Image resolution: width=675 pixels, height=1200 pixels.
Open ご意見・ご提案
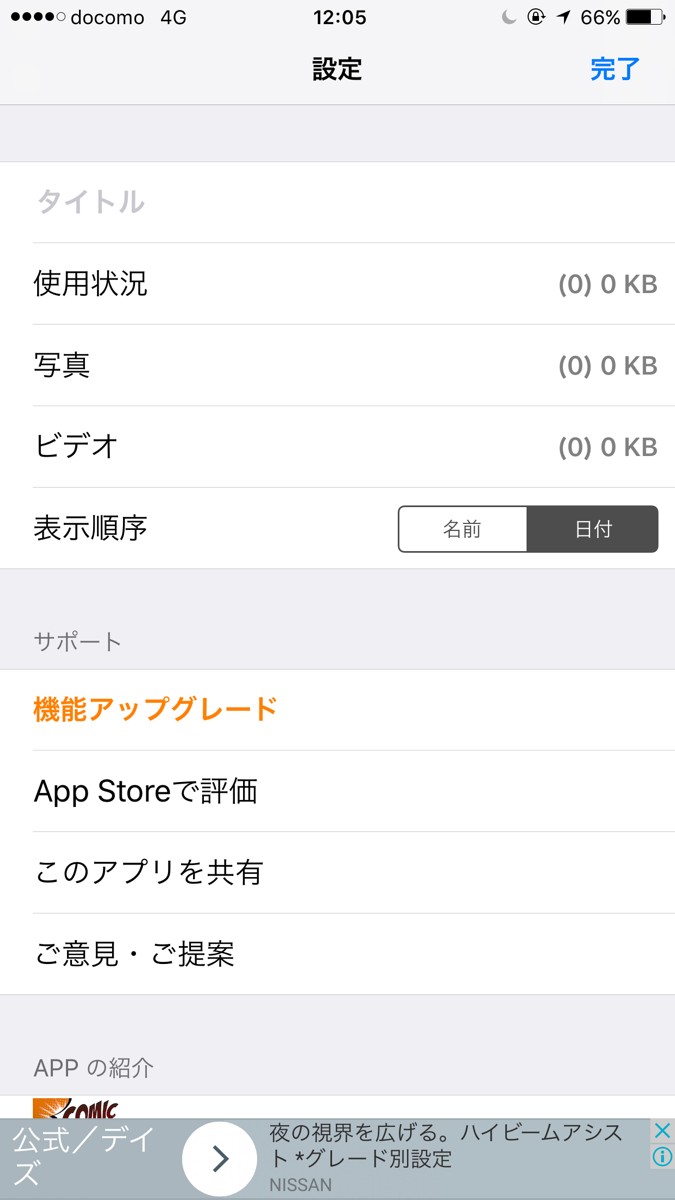pyautogui.click(x=134, y=954)
